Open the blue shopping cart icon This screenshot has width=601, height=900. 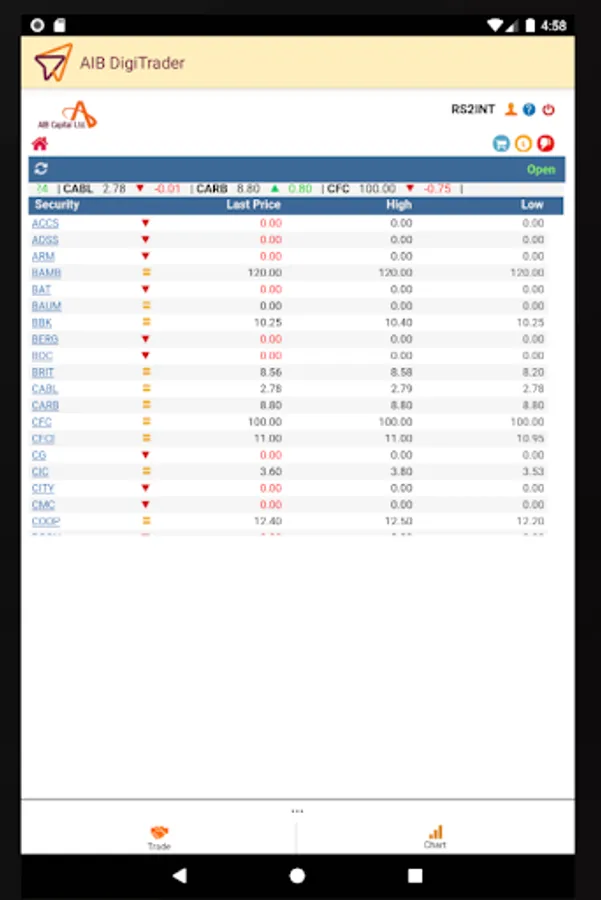501,144
